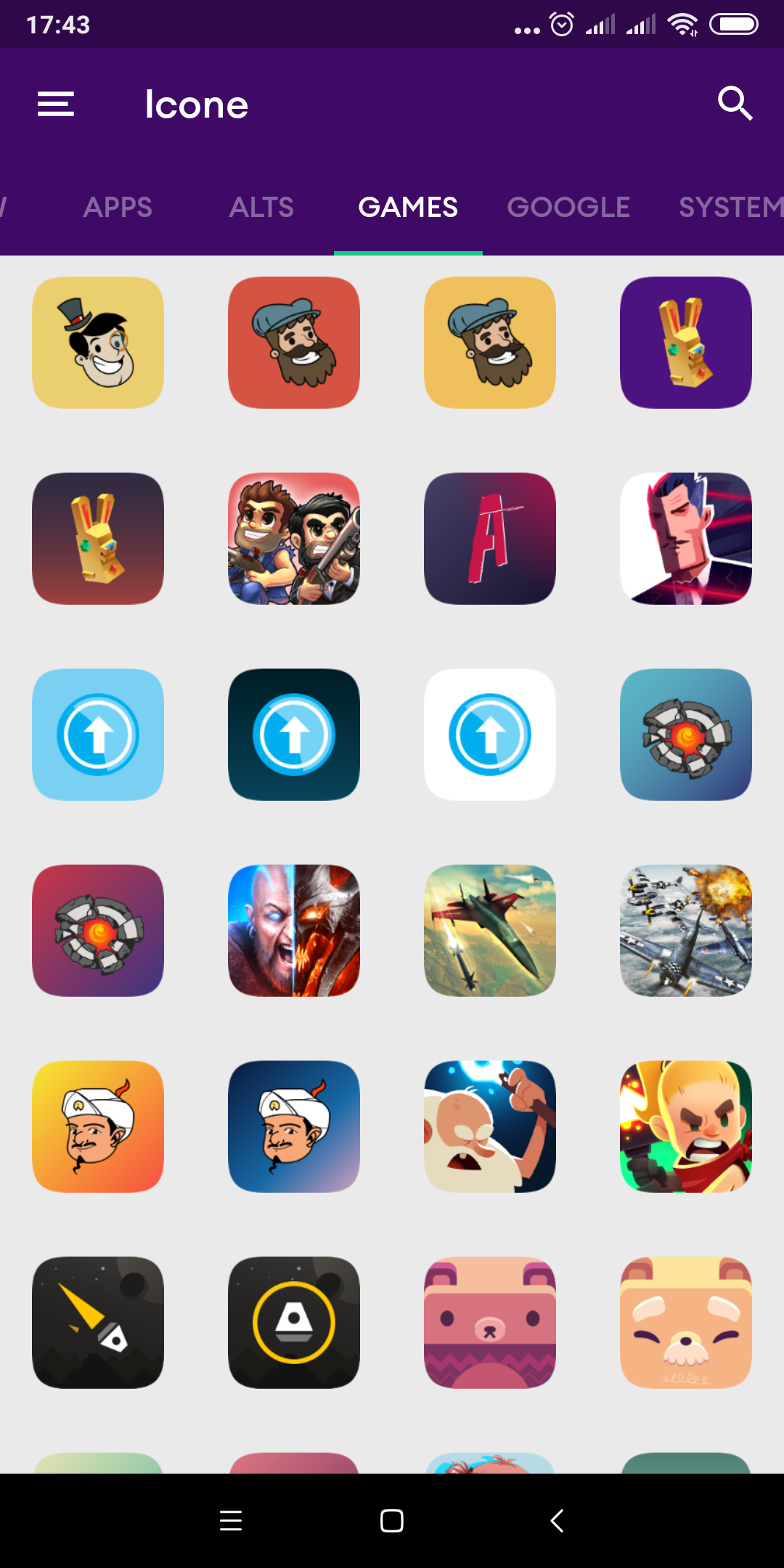
Task: Select the top-hat monocle man icon
Action: [98, 343]
